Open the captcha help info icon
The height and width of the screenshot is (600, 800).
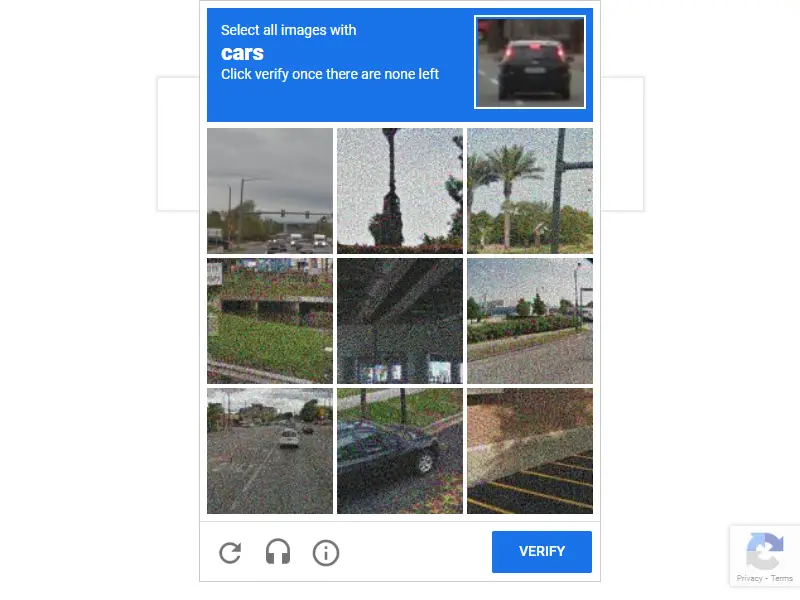point(326,552)
